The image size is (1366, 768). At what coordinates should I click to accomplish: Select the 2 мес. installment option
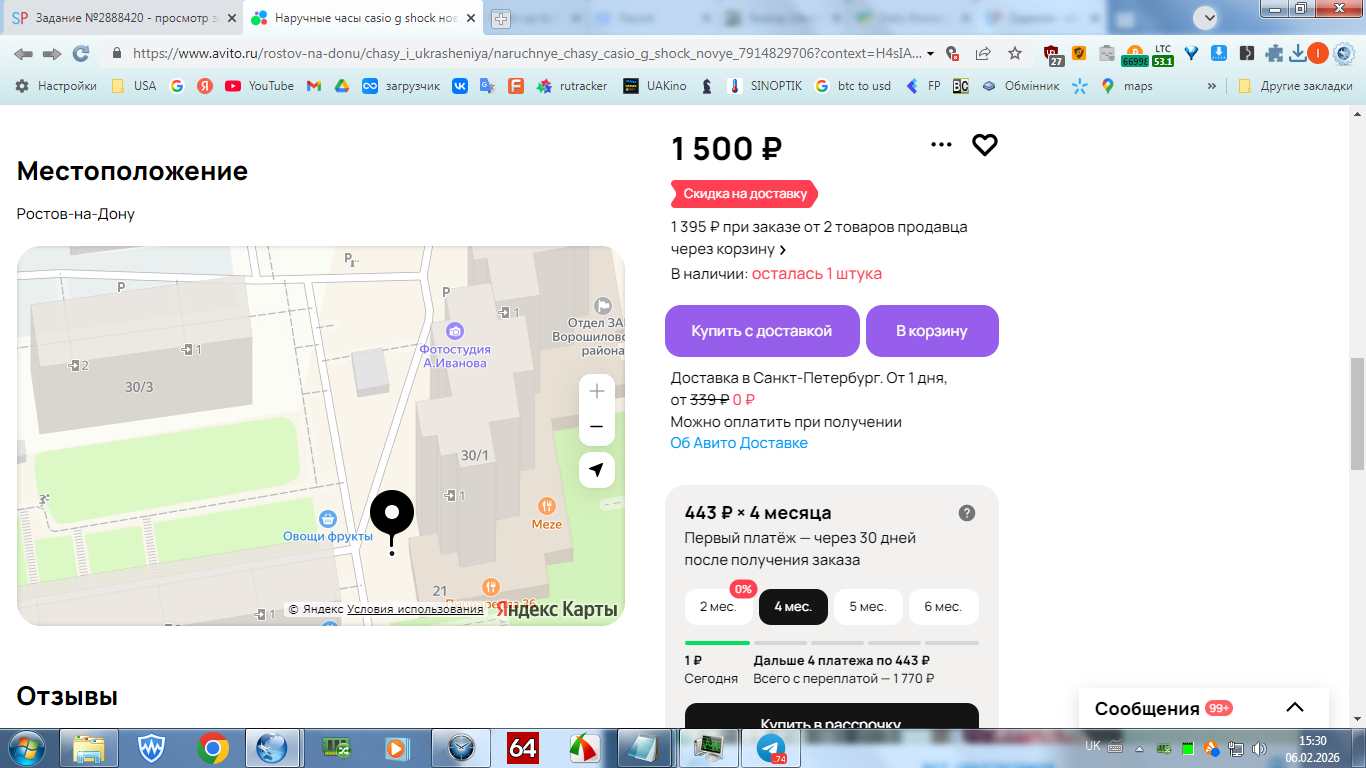coord(718,607)
